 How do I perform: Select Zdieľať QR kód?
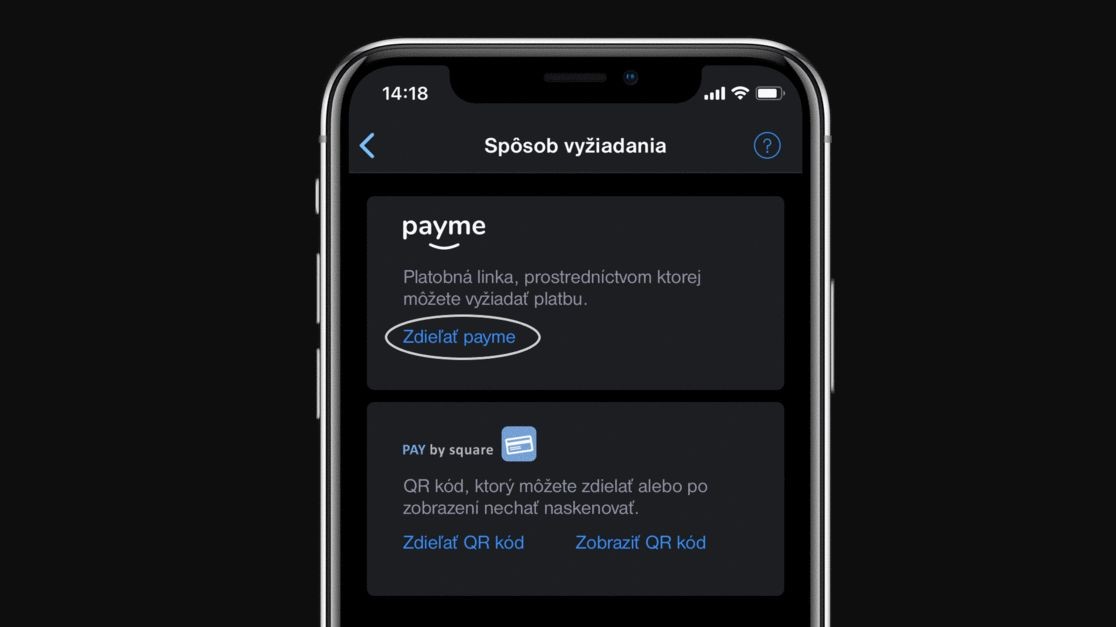(463, 543)
